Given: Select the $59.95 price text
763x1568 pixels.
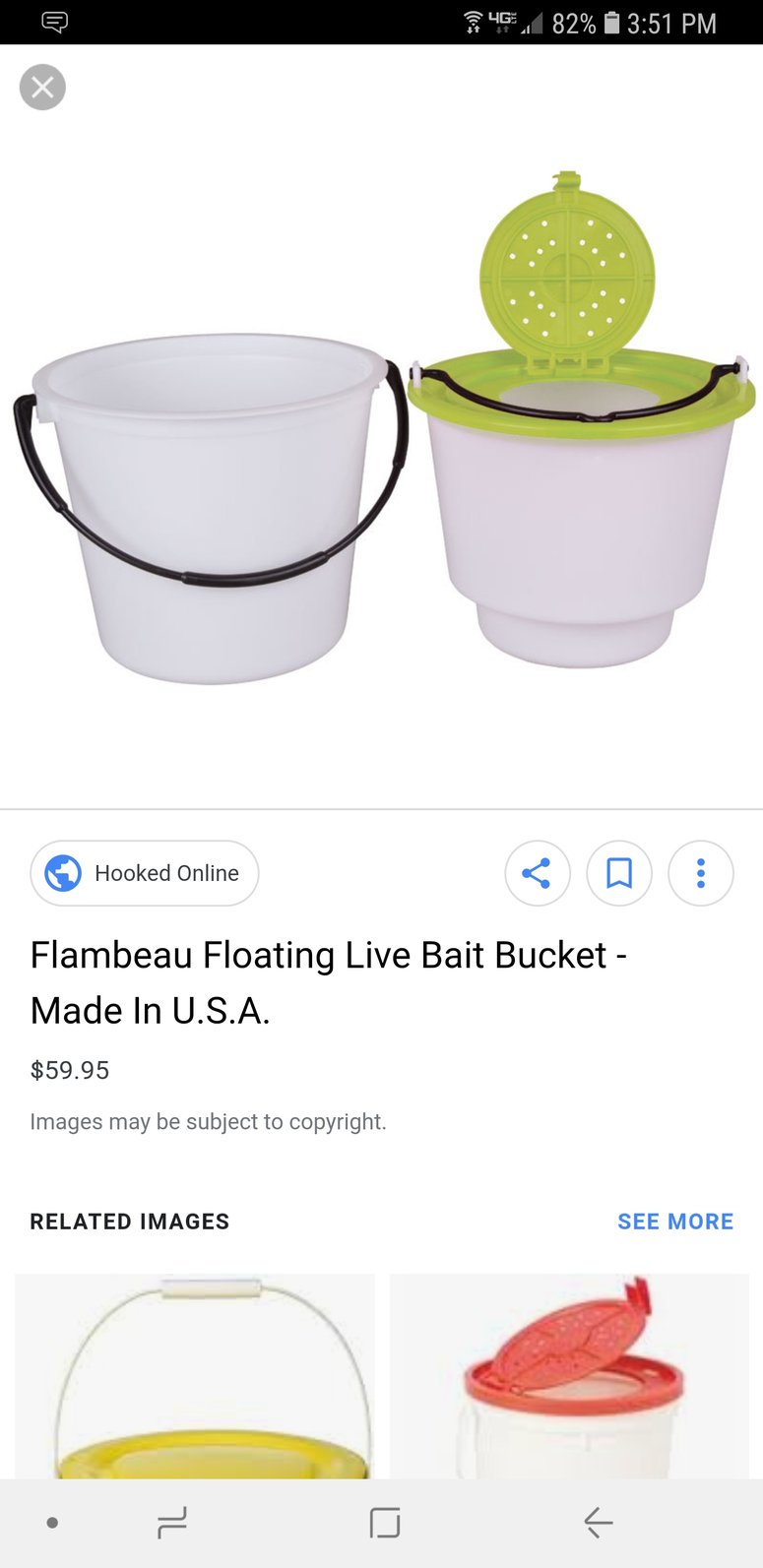Looking at the screenshot, I should point(69,1070).
